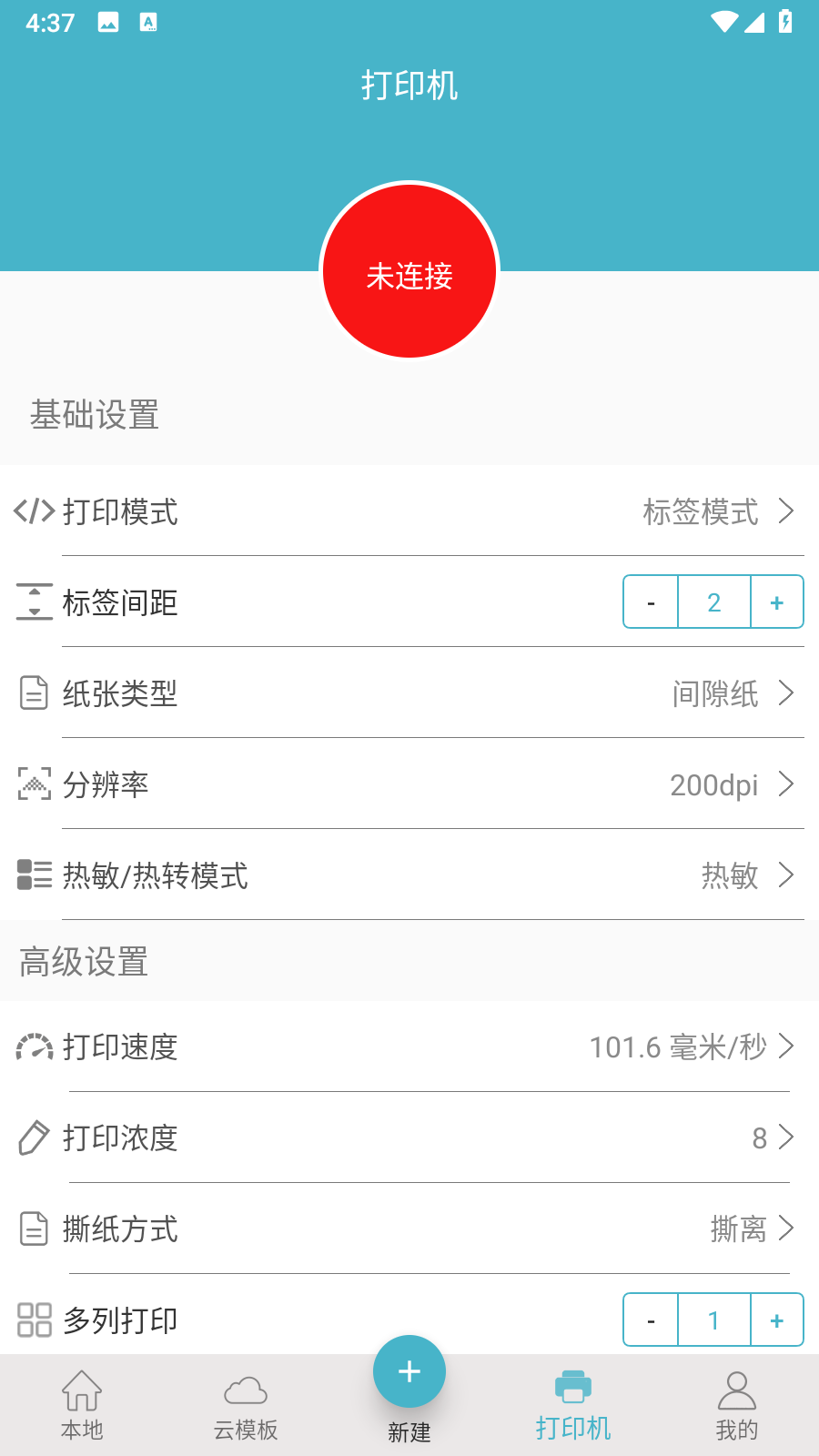Go to the 我的 tab
The height and width of the screenshot is (1456, 819).
(x=737, y=1406)
